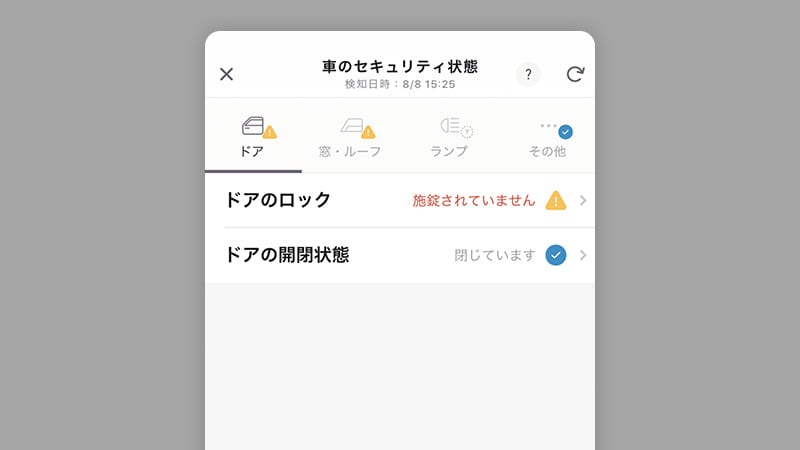View ドアの開閉状態 details
The height and width of the screenshot is (450, 800).
coord(400,255)
